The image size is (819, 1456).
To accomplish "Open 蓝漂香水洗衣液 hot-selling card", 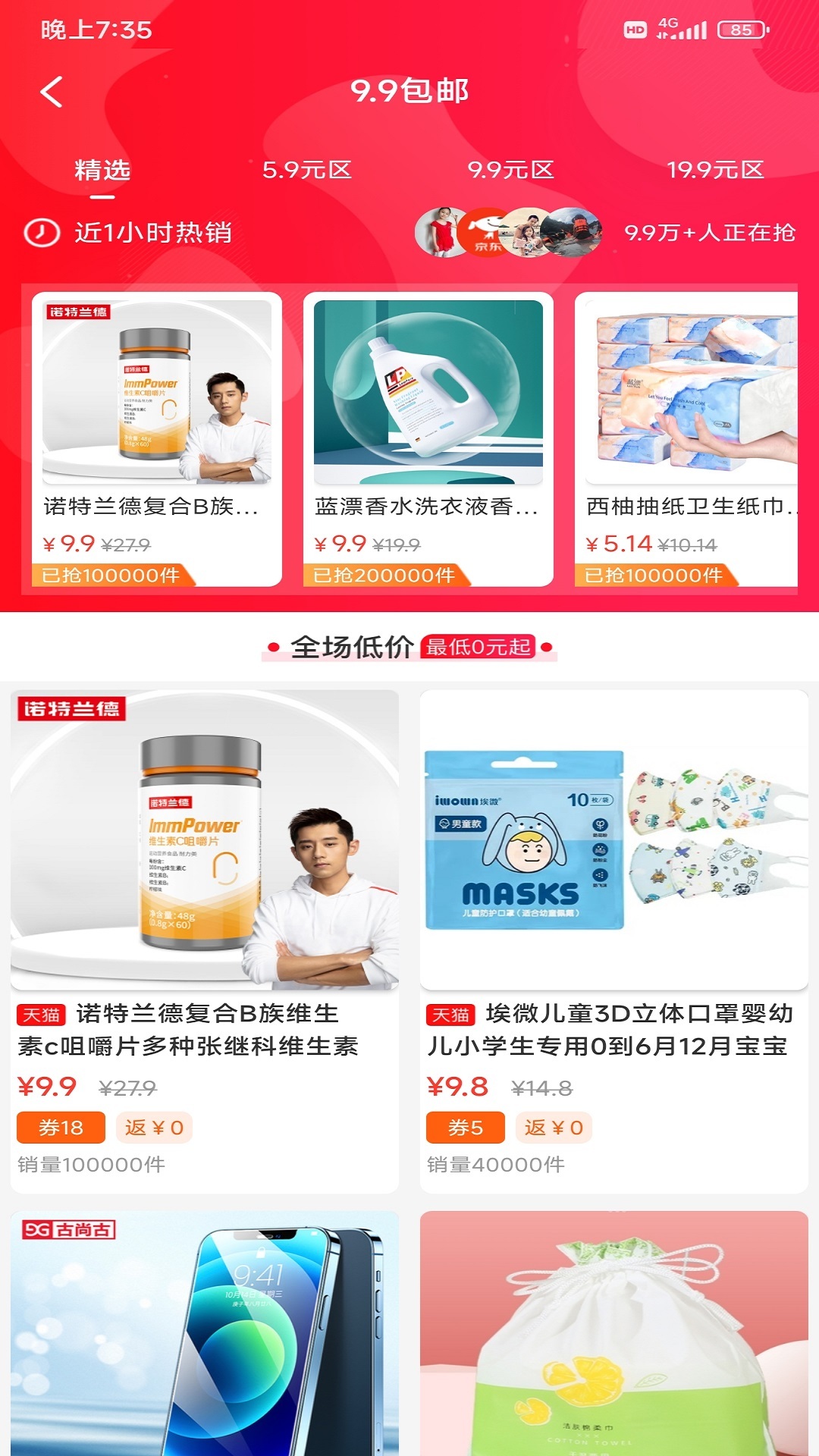I will pos(428,438).
